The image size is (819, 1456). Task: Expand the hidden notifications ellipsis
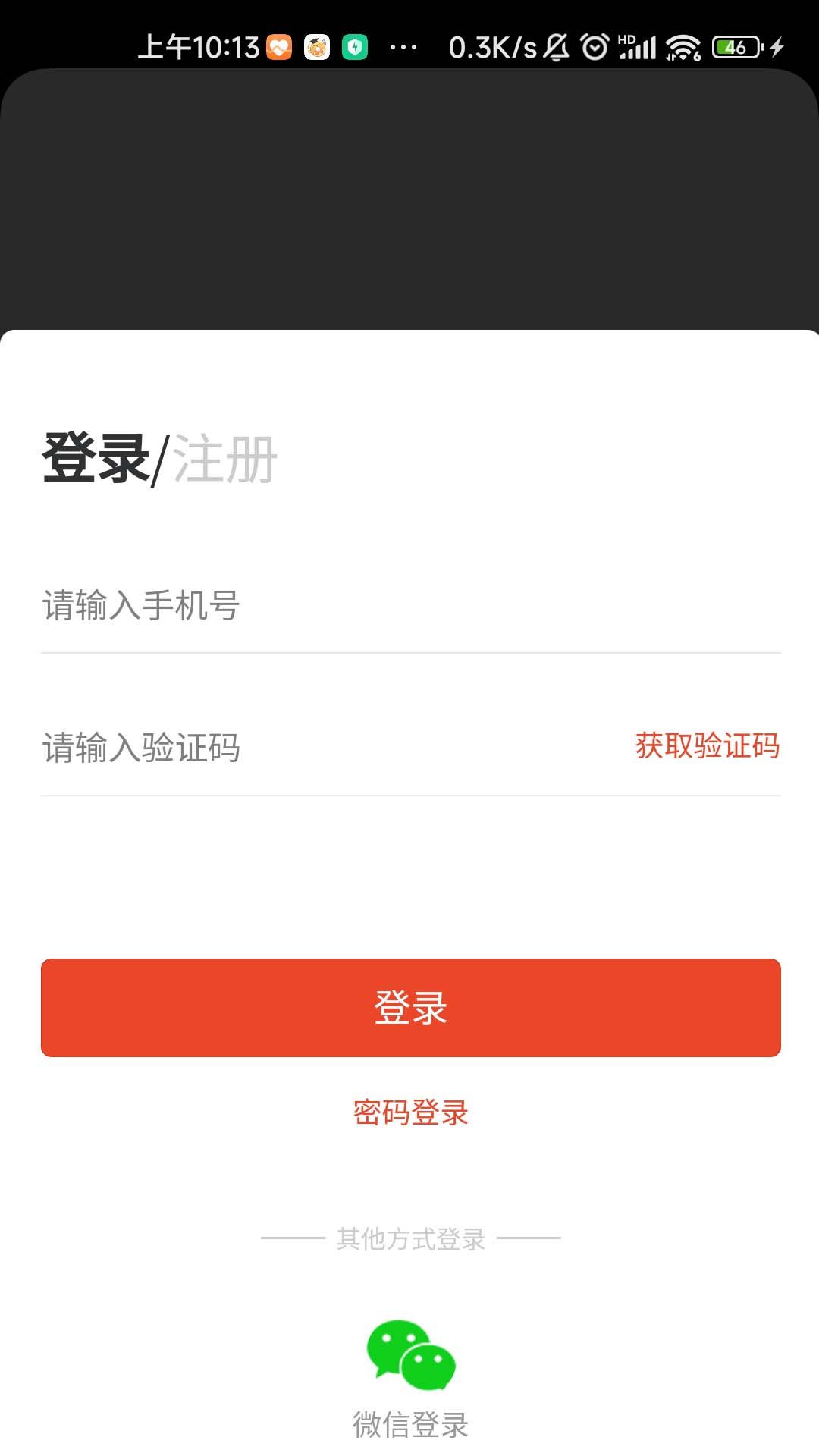404,45
